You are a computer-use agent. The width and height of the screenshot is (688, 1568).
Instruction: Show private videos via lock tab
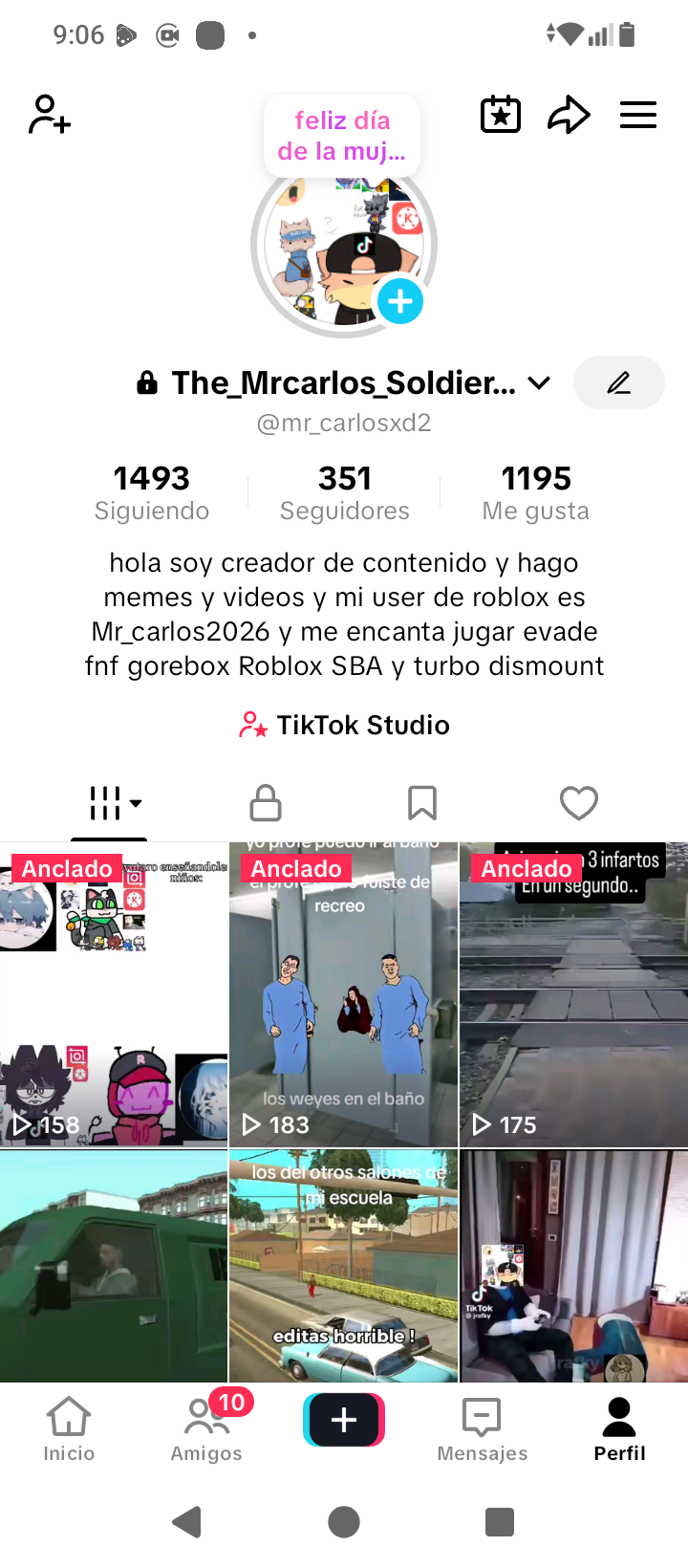click(265, 803)
